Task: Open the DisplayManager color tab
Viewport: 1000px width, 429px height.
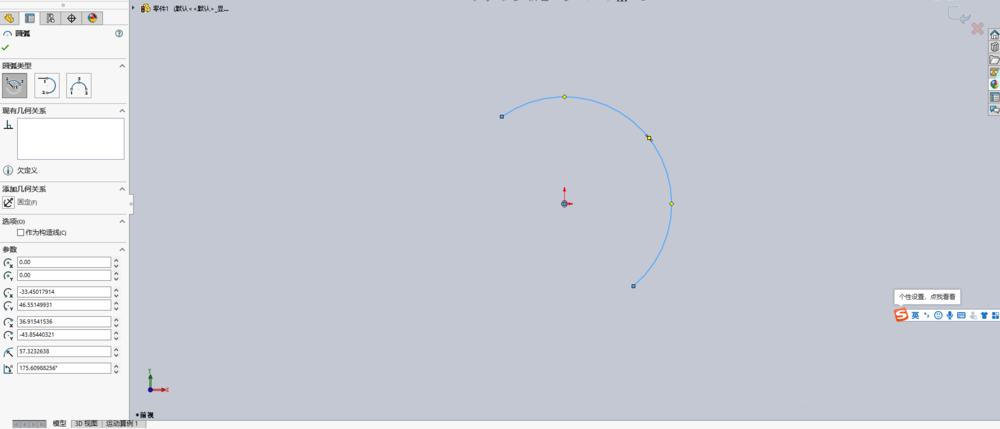Action: pos(92,18)
